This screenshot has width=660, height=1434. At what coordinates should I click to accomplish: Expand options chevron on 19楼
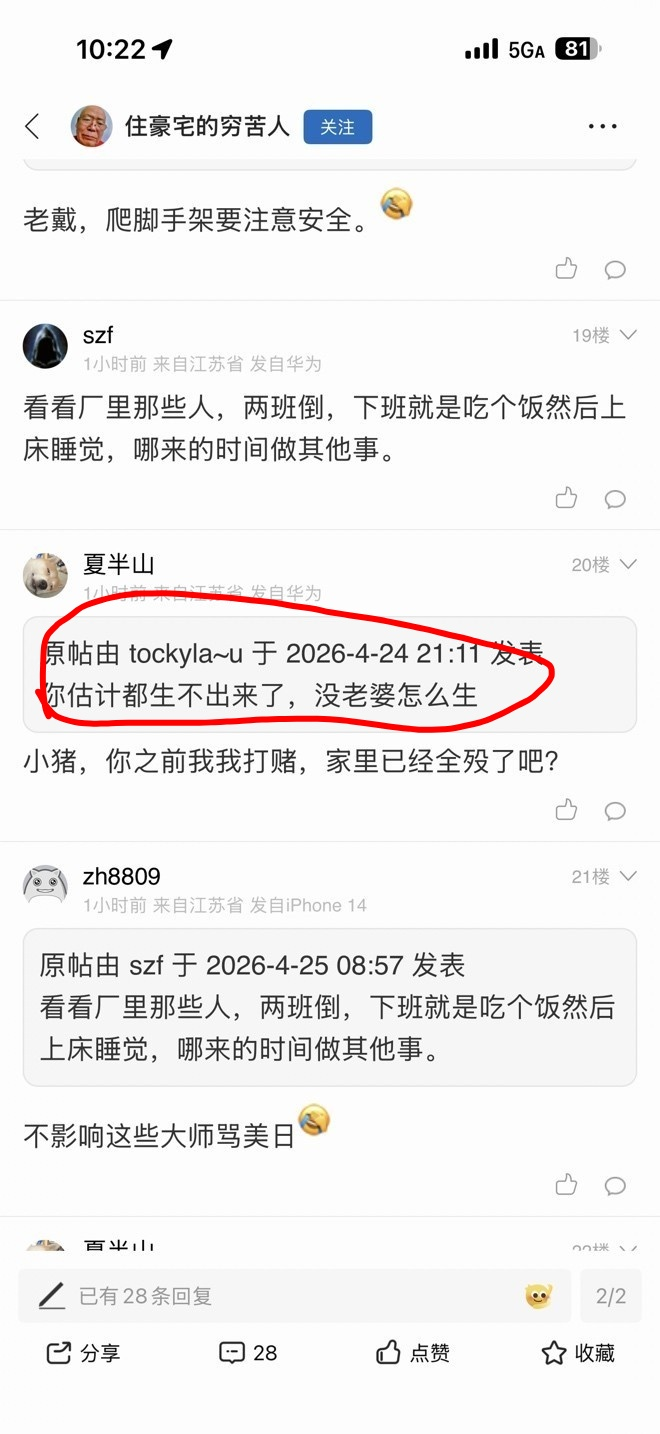[628, 335]
